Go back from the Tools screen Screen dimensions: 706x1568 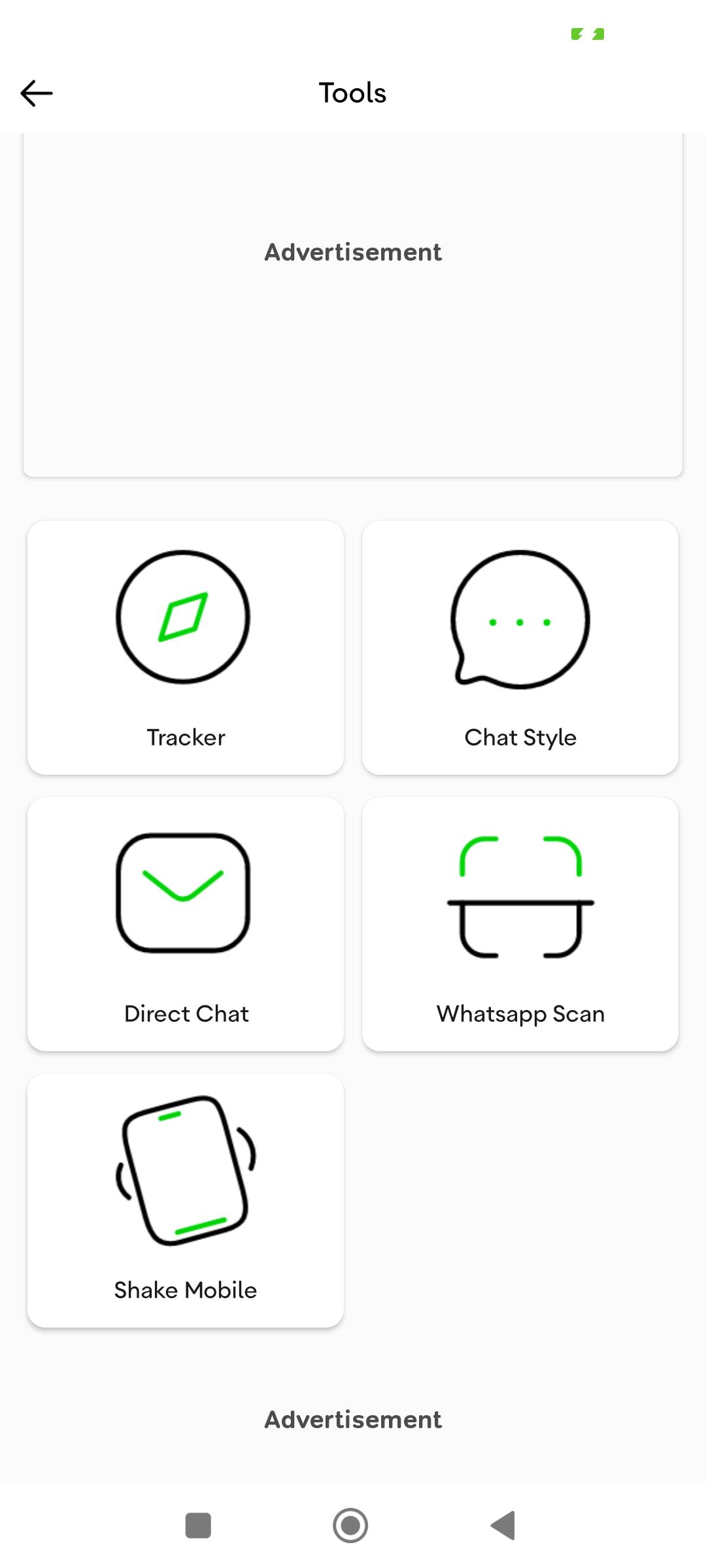[37, 93]
